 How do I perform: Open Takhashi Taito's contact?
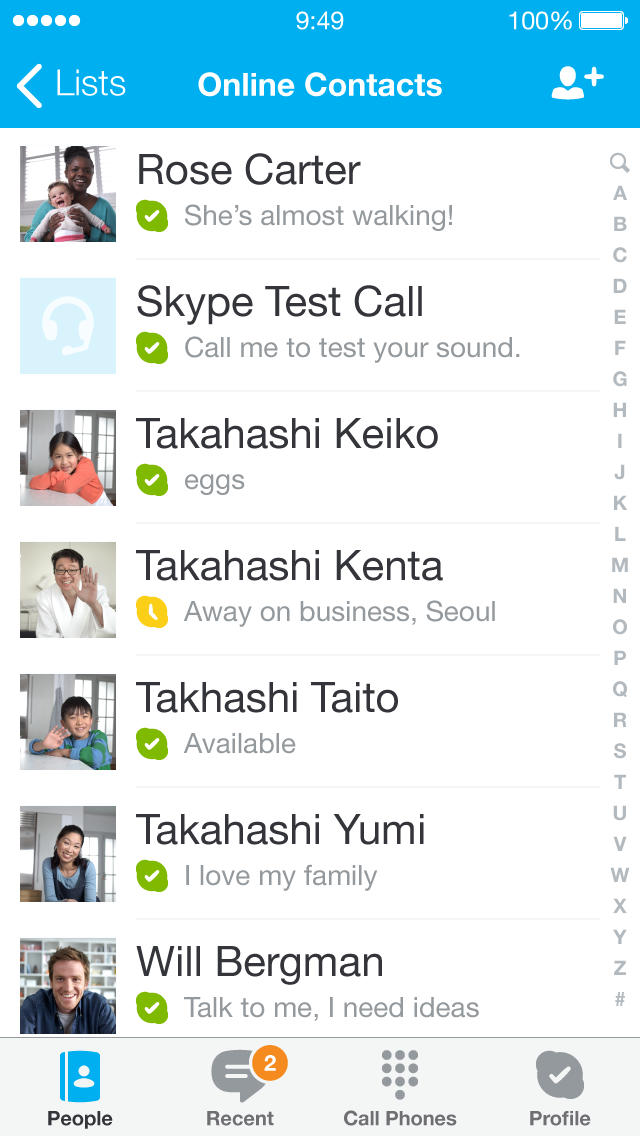pos(300,721)
